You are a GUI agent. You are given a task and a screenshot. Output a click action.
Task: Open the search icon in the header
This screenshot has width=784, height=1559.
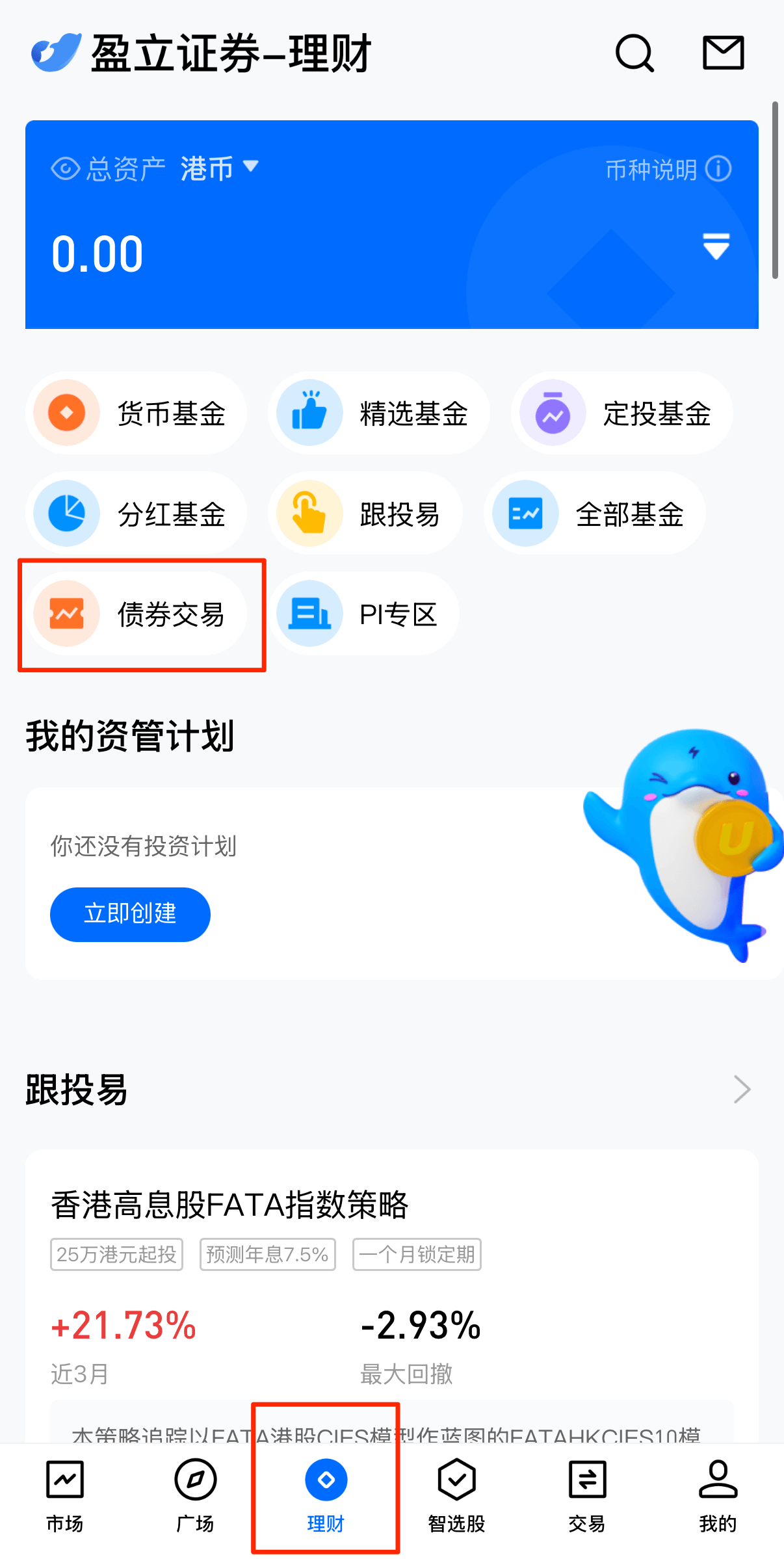coord(634,53)
